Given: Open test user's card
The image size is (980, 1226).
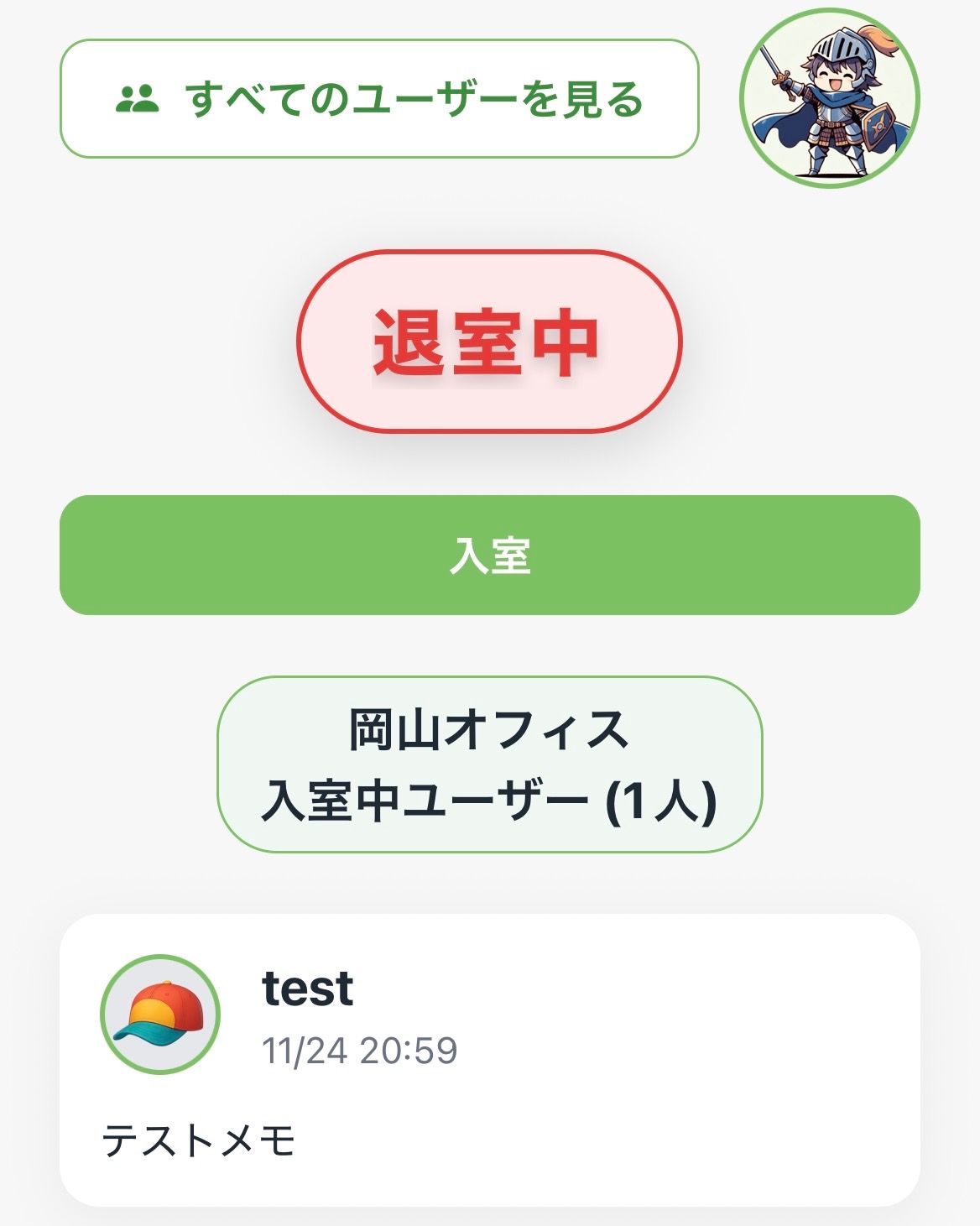Looking at the screenshot, I should (490, 1059).
